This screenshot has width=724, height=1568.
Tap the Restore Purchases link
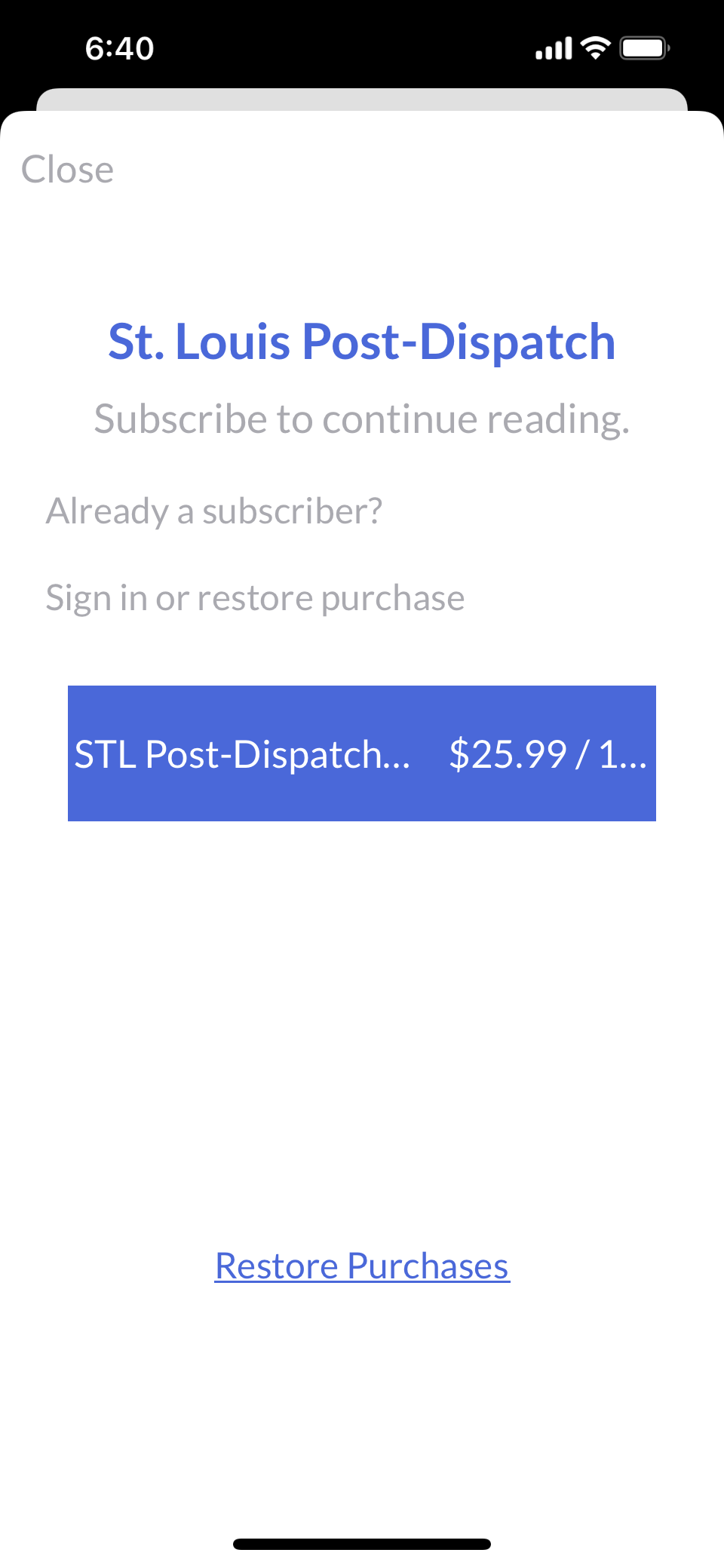[362, 1266]
